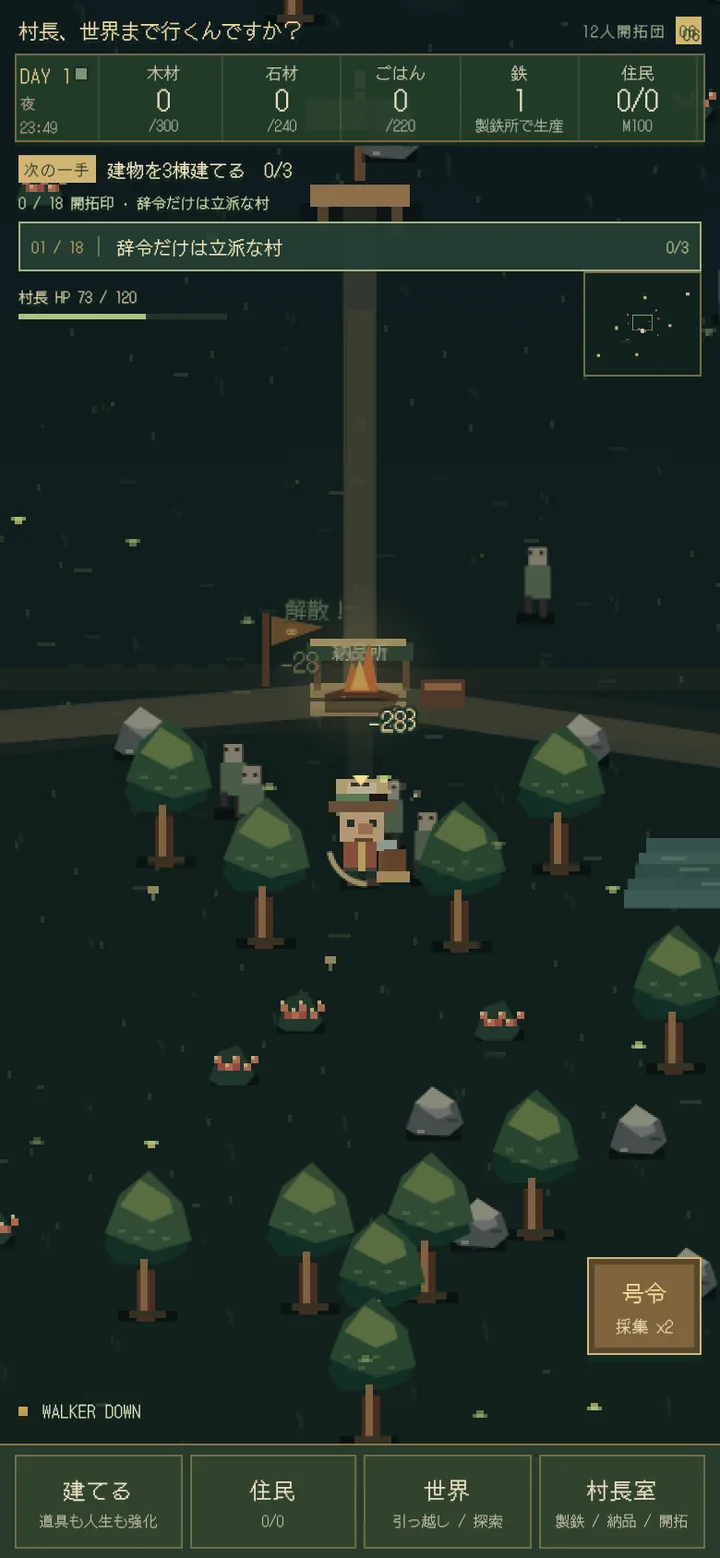Open the 住民 residents panel
Viewport: 720px width, 1558px height.
click(x=273, y=1501)
